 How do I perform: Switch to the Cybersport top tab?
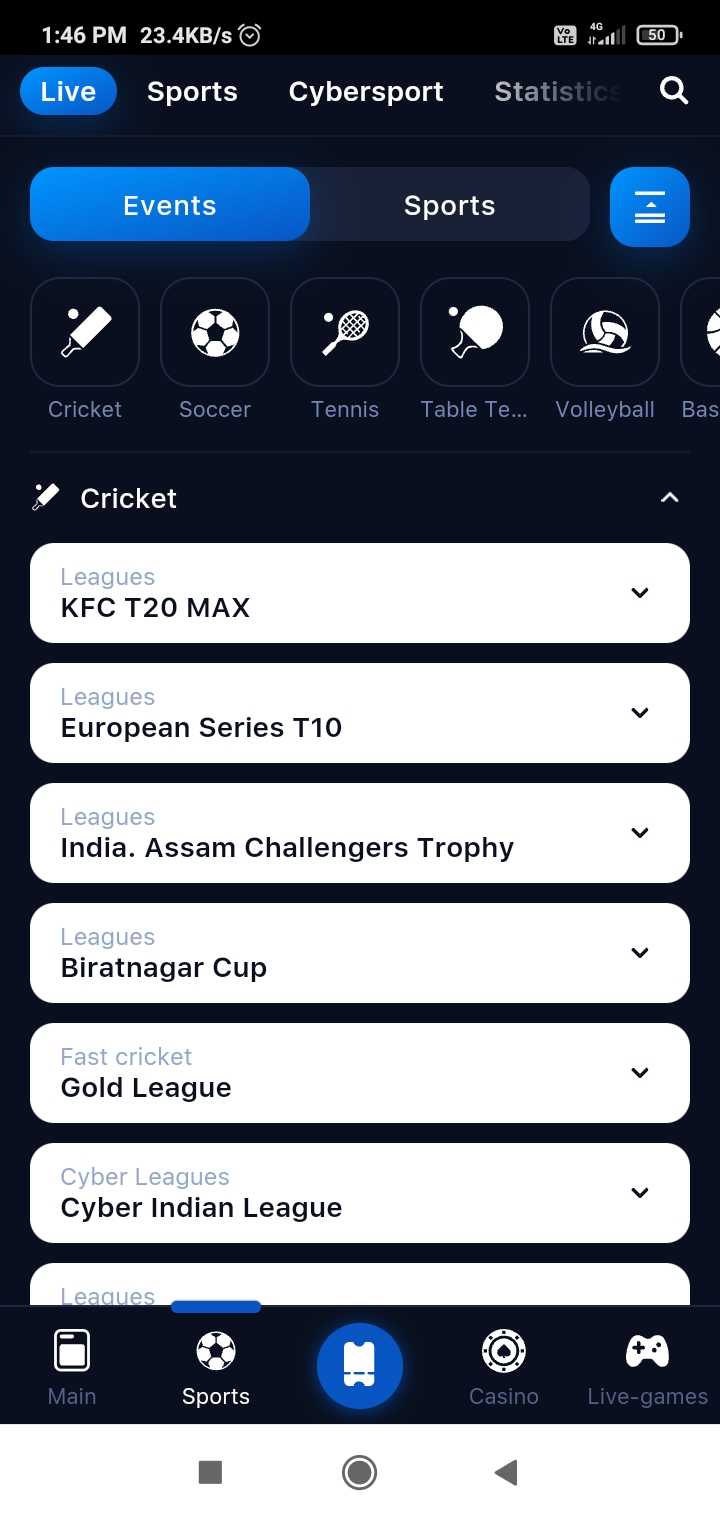366,91
